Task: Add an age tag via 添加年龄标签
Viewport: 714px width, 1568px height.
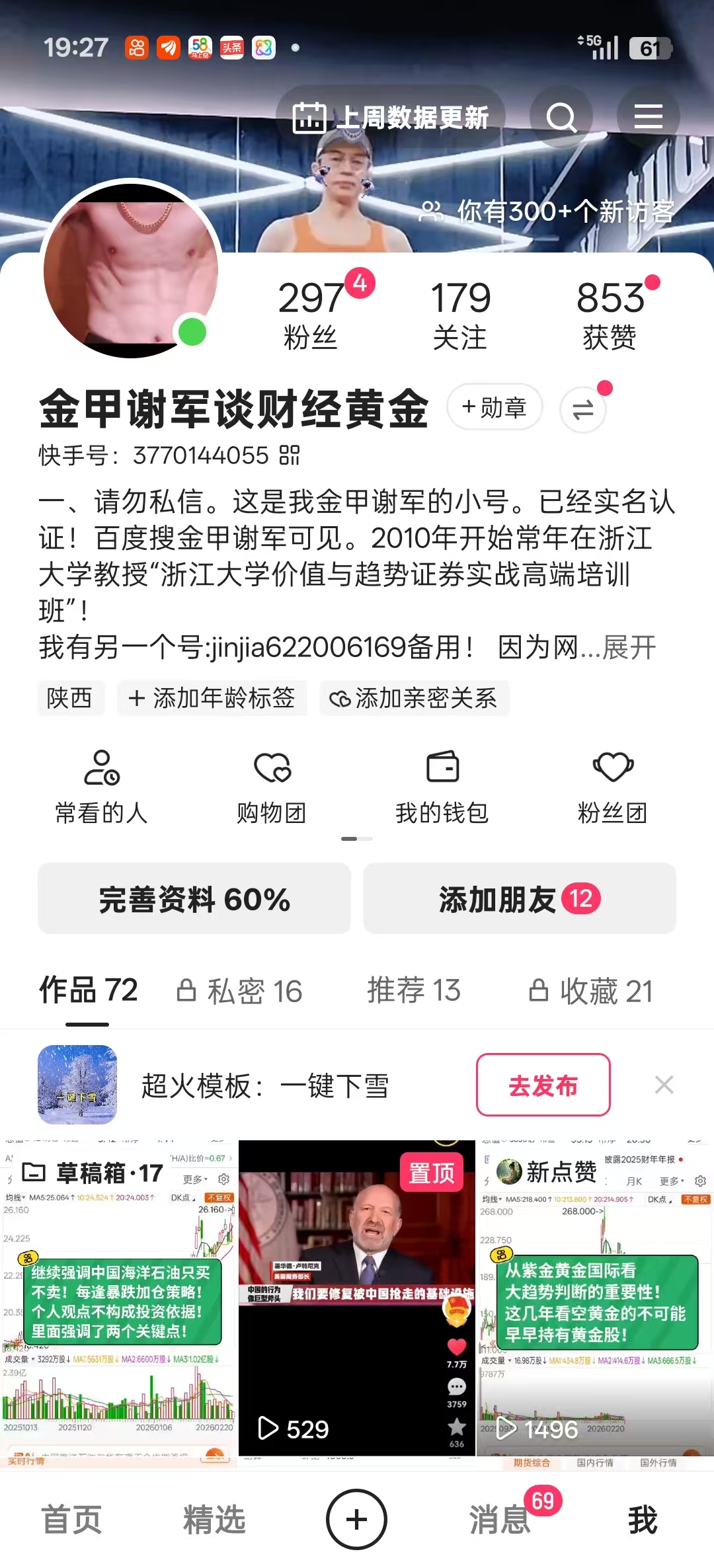Action: pos(212,698)
